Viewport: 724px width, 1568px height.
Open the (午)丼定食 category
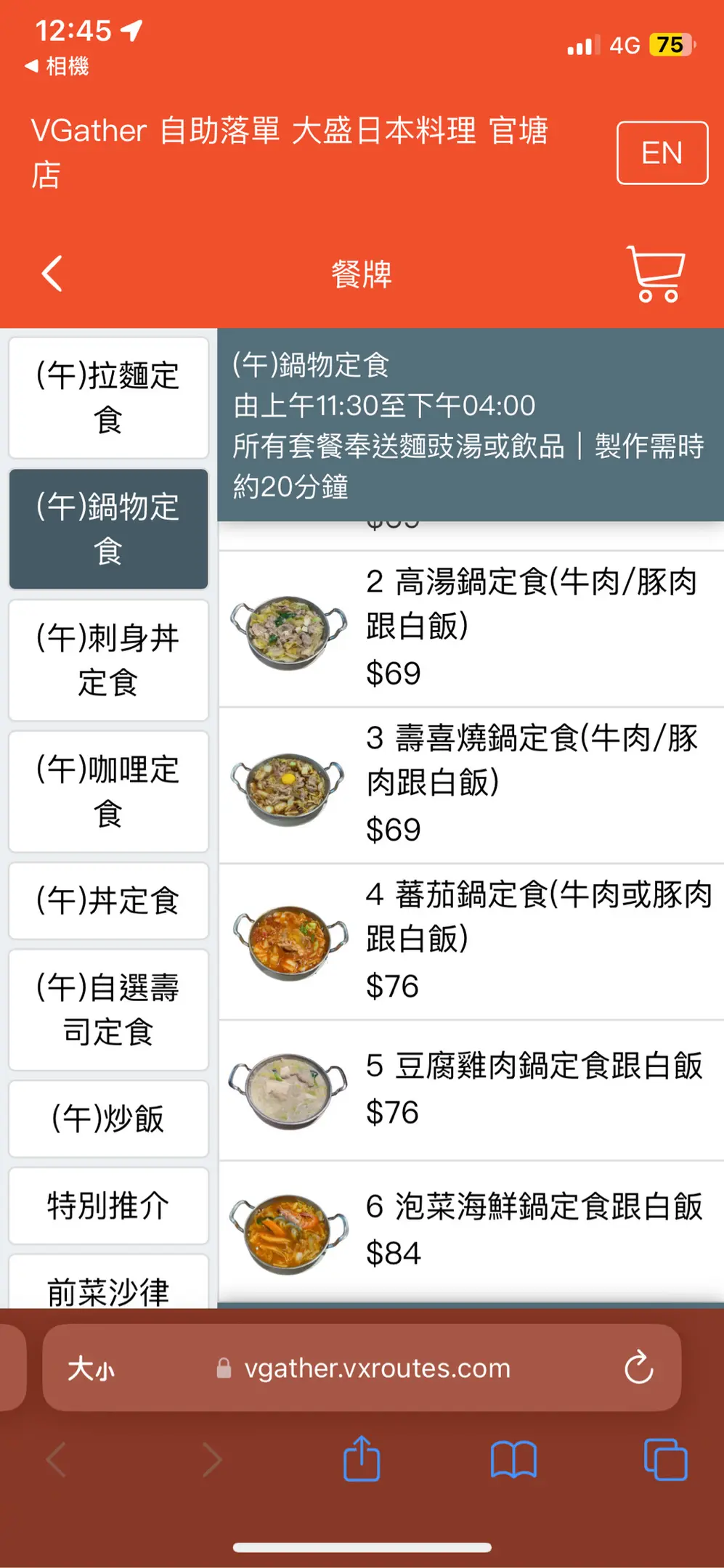(108, 901)
